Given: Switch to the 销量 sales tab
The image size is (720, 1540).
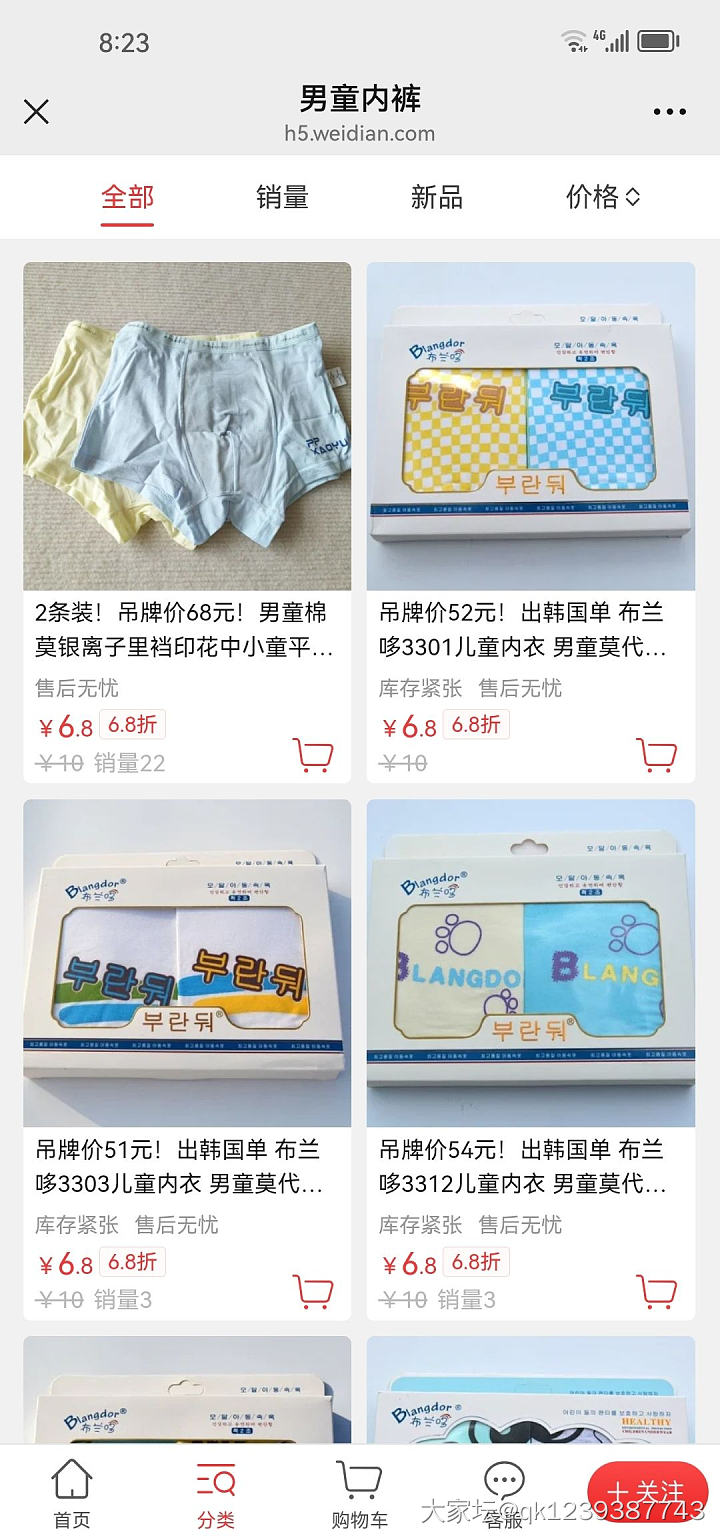Looking at the screenshot, I should 280,198.
